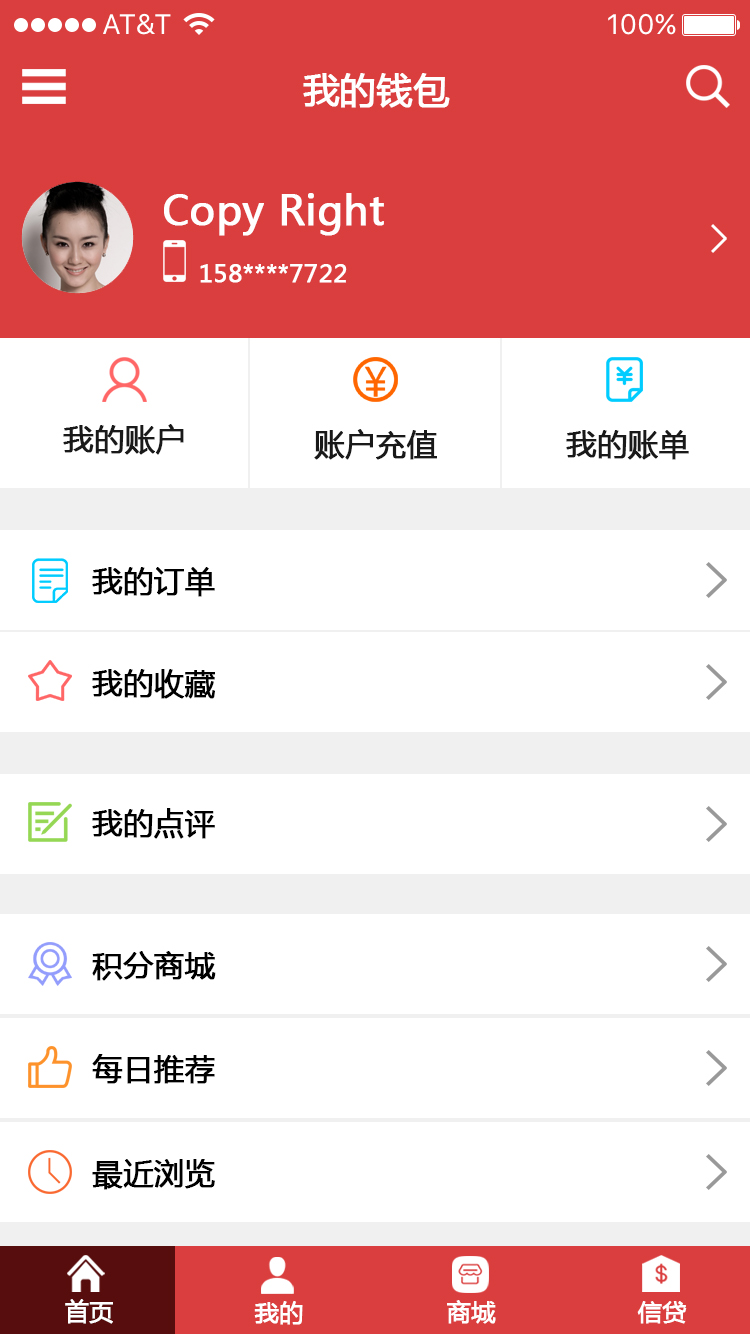Open 每日推荐 daily recommendations
This screenshot has height=1334, width=750.
[375, 1069]
